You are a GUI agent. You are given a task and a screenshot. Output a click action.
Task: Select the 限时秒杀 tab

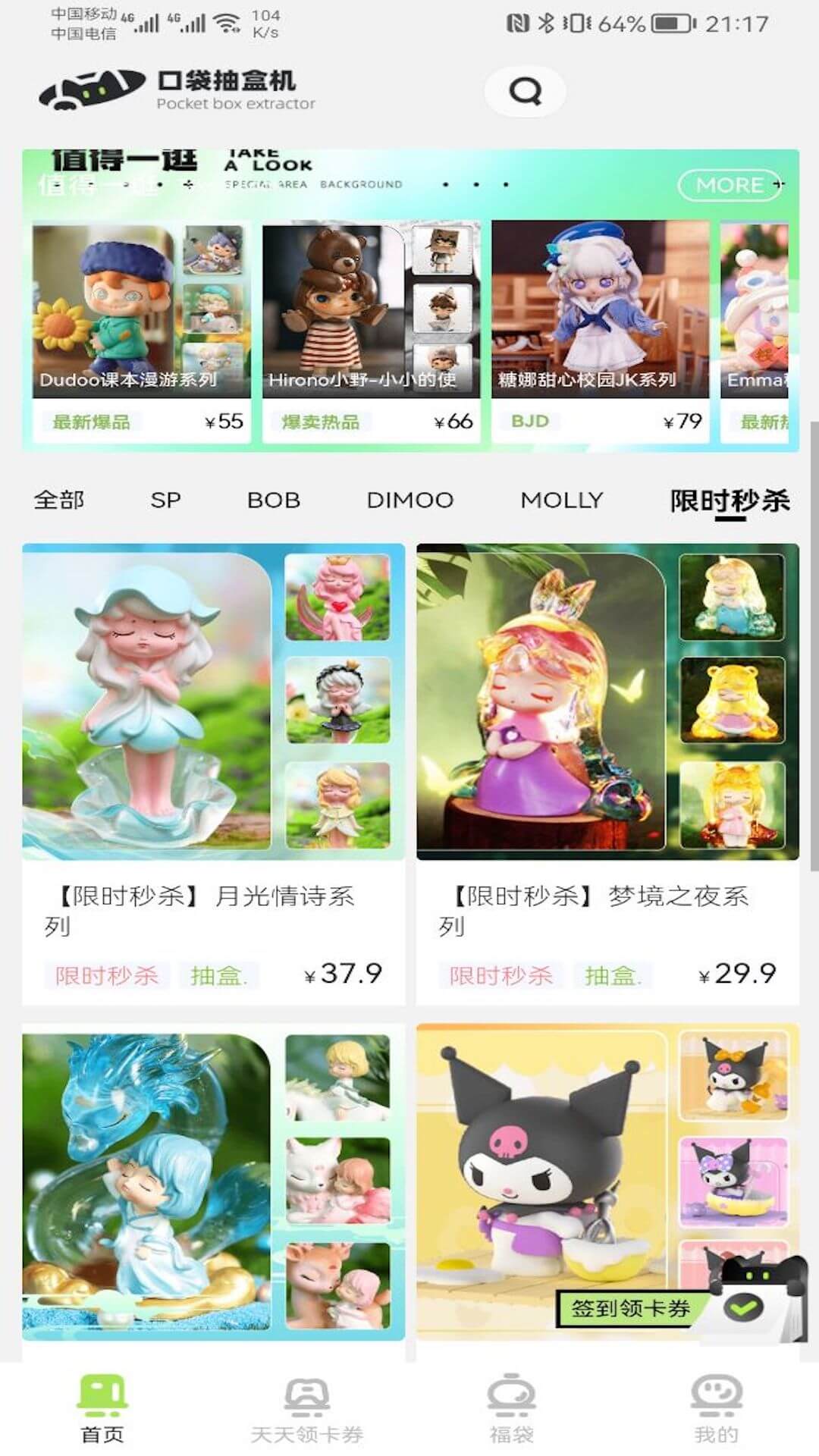(x=730, y=500)
